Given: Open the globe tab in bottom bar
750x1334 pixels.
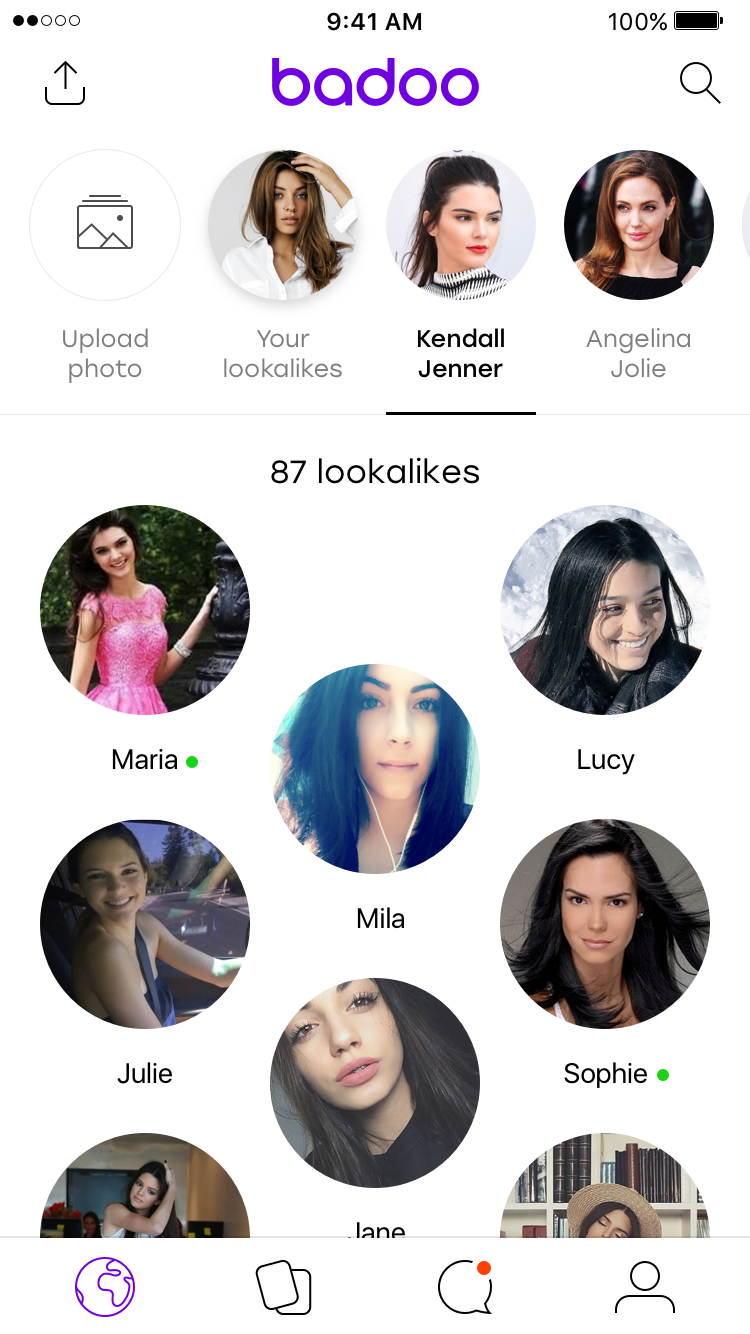Looking at the screenshot, I should point(105,1286).
